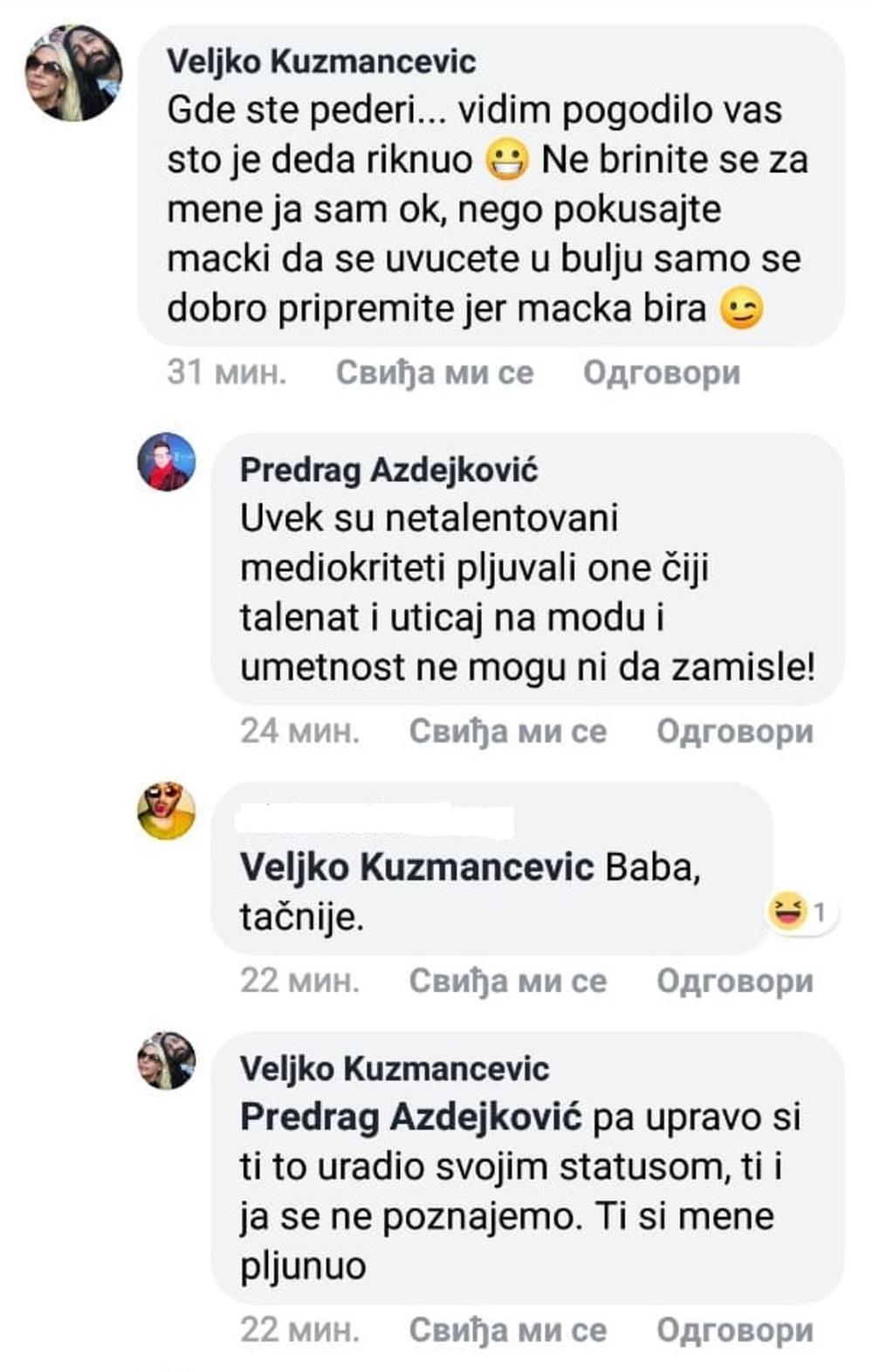Viewport: 873px width, 1372px height.
Task: Like Veljko's reply ending with "pljunuo"
Action: click(507, 1330)
